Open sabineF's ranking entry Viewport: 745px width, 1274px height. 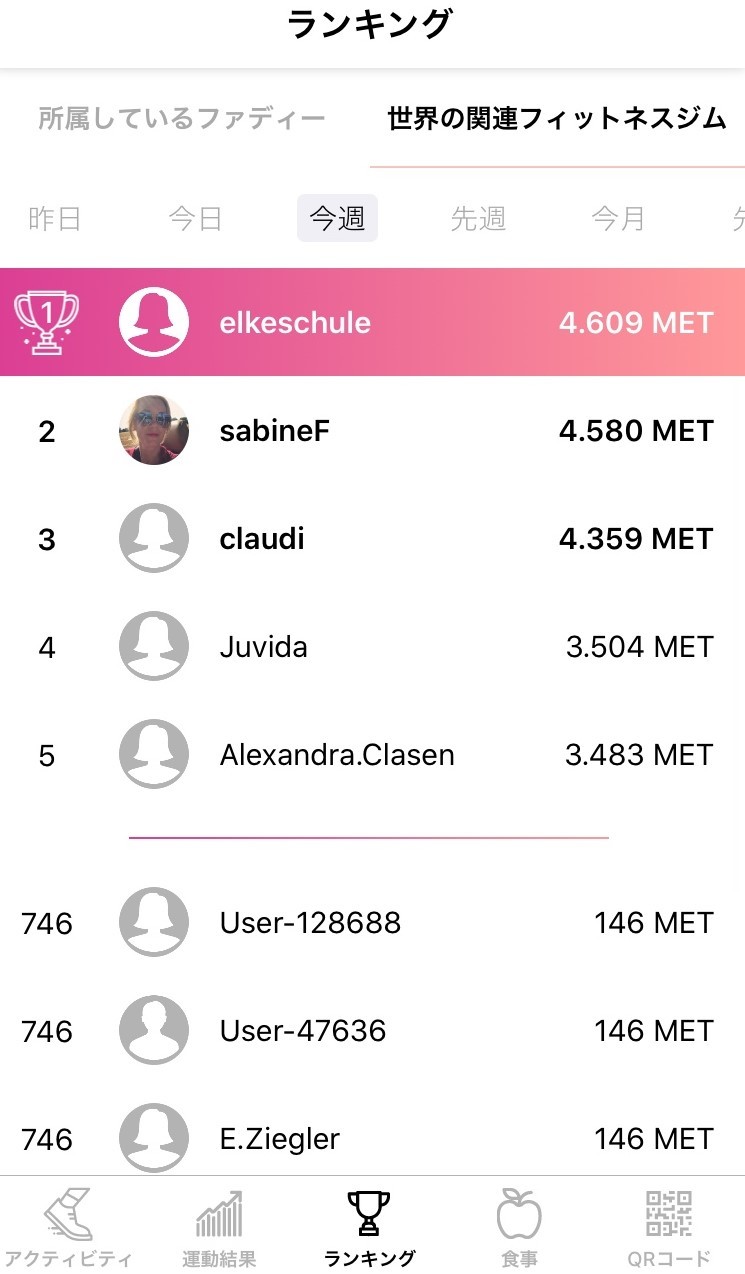tap(372, 431)
